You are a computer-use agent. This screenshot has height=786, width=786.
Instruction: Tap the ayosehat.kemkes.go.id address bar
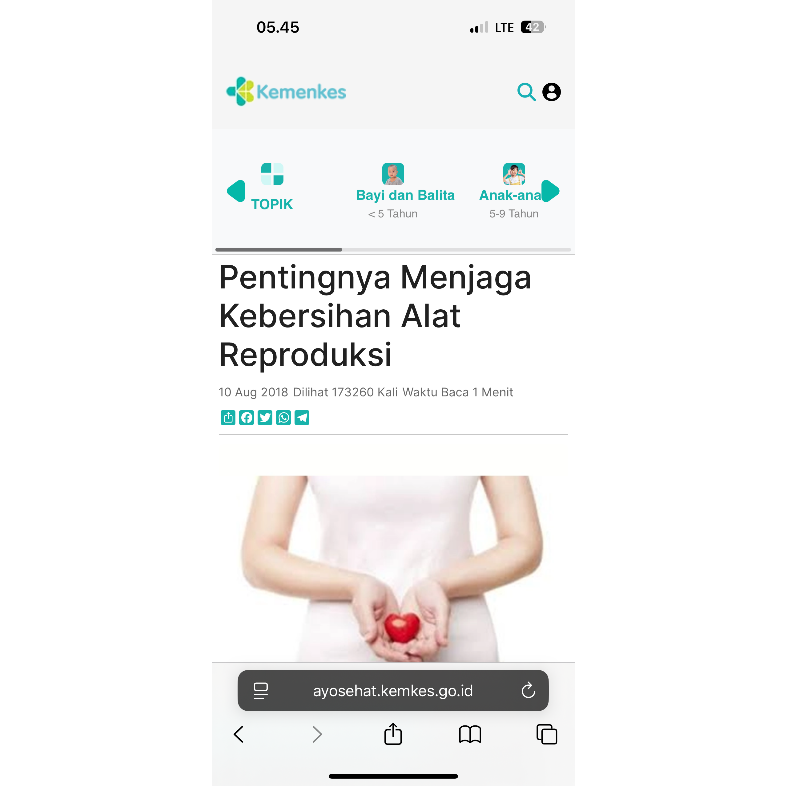click(x=392, y=691)
